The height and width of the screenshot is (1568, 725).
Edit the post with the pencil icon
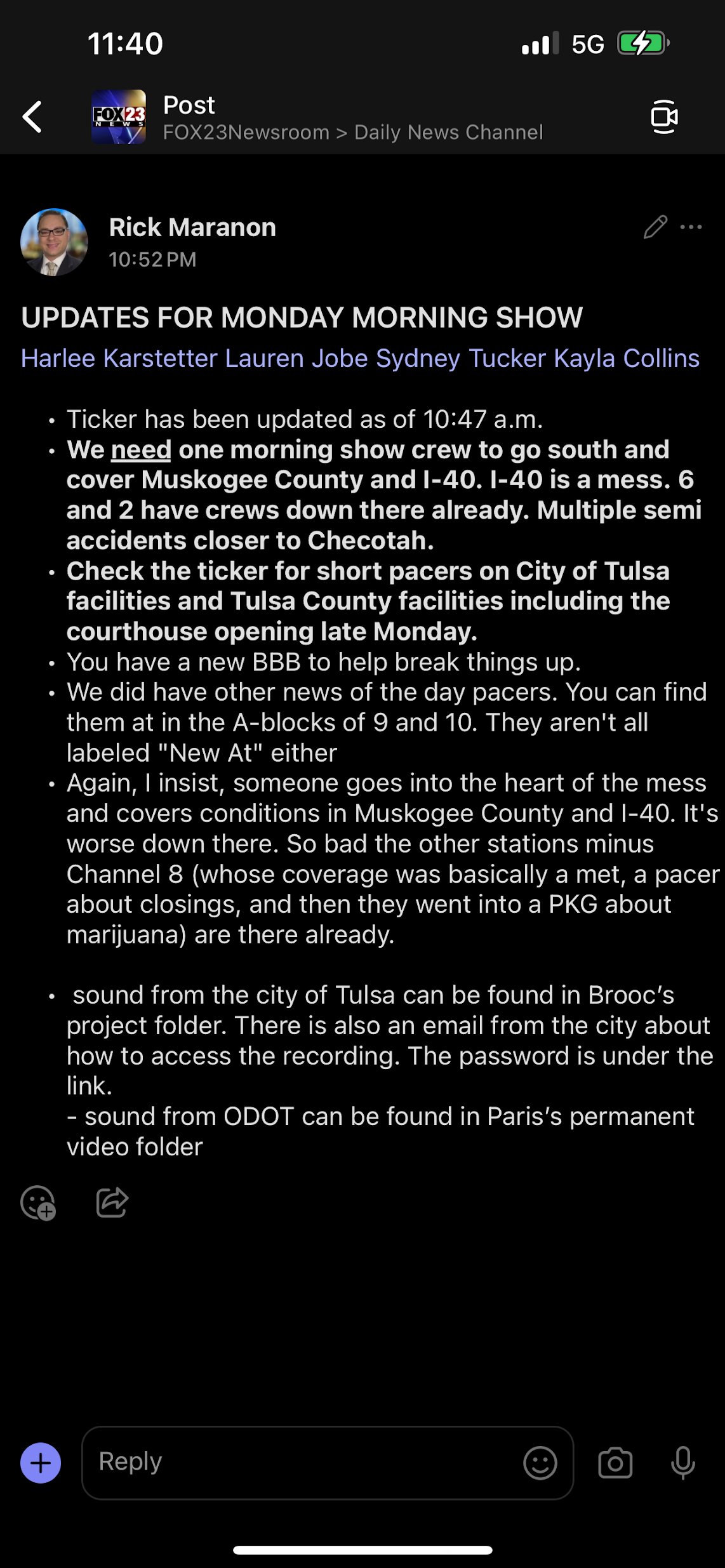point(655,227)
